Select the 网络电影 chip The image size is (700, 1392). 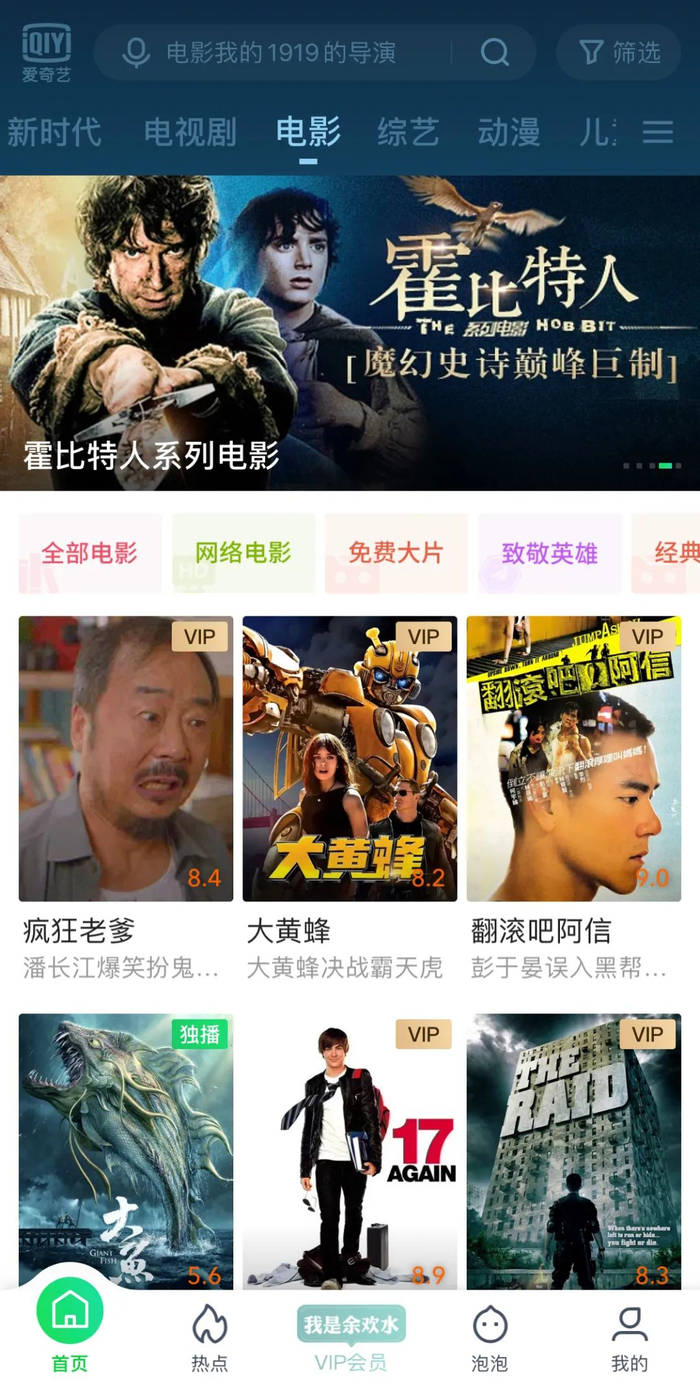pyautogui.click(x=243, y=553)
